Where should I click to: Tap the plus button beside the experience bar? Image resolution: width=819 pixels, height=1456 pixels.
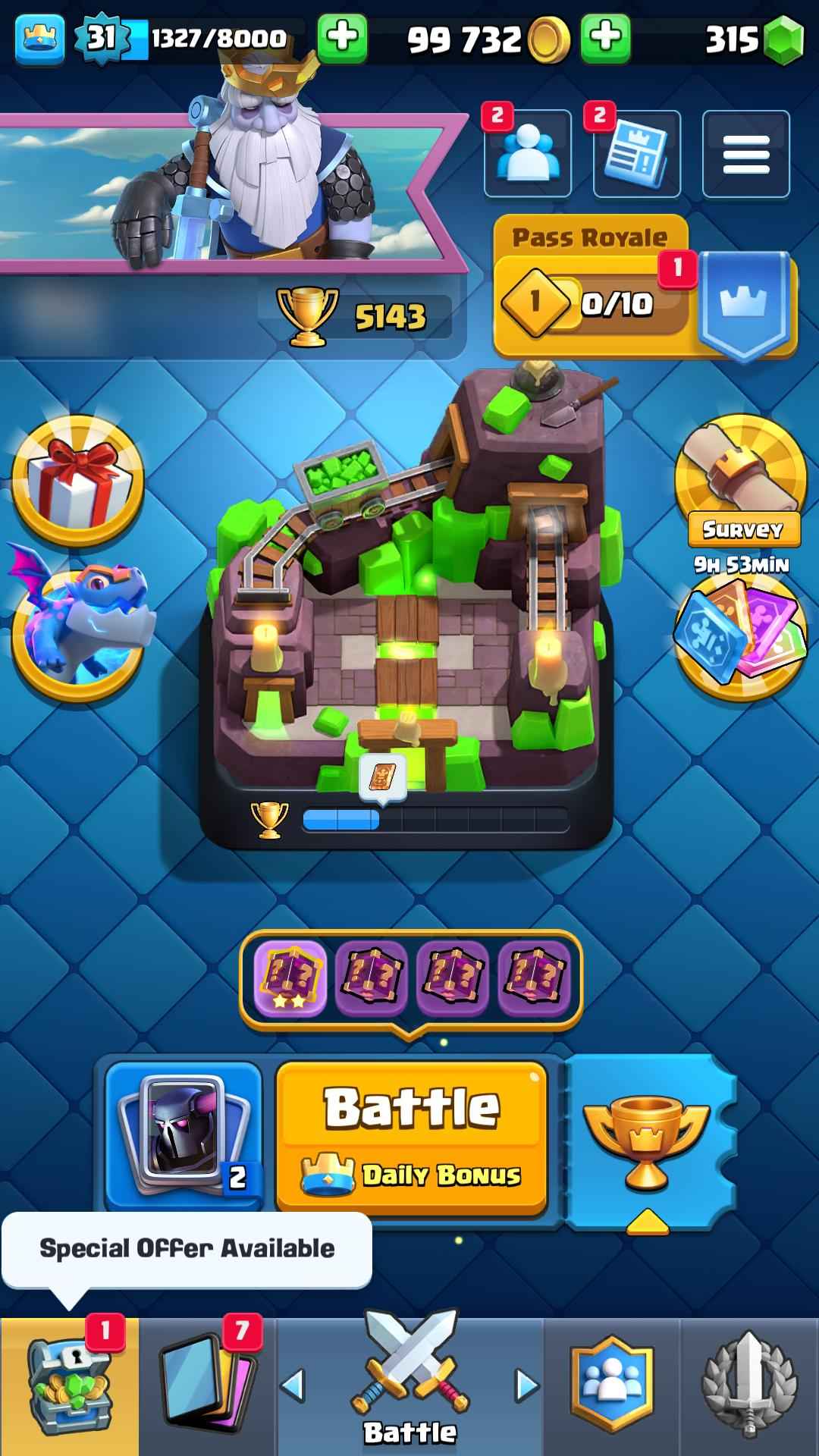[x=342, y=36]
